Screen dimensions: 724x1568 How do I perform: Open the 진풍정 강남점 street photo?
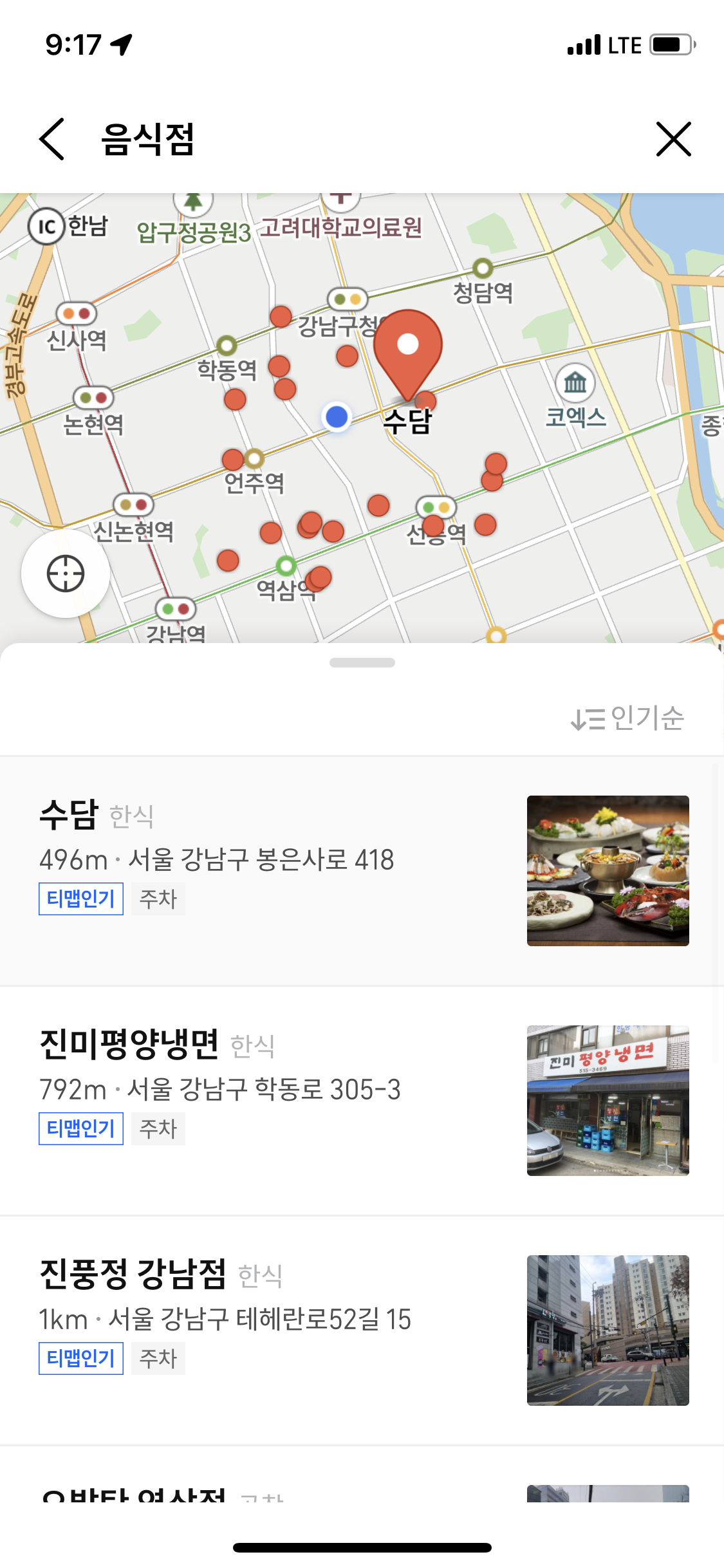pyautogui.click(x=608, y=1330)
